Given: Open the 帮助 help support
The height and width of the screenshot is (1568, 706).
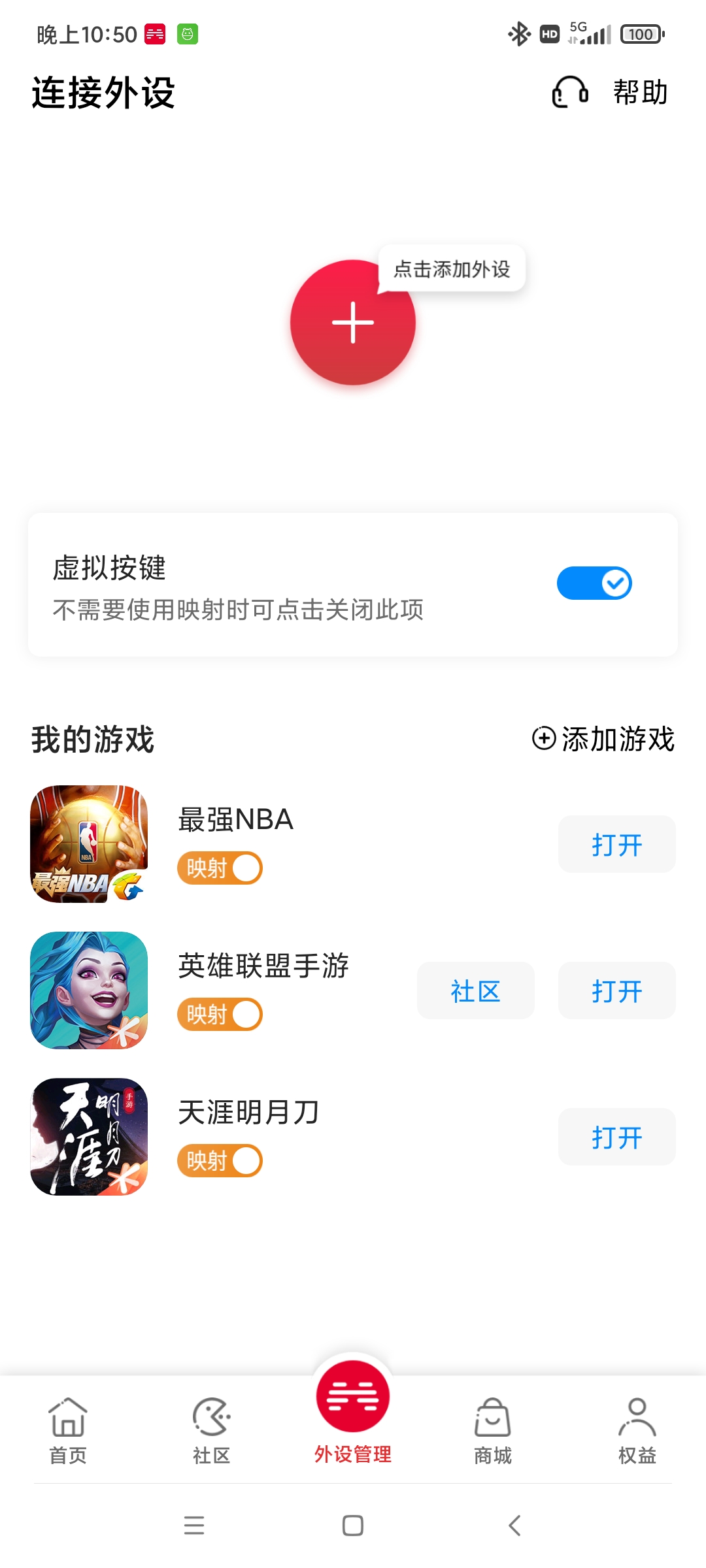Looking at the screenshot, I should click(611, 92).
